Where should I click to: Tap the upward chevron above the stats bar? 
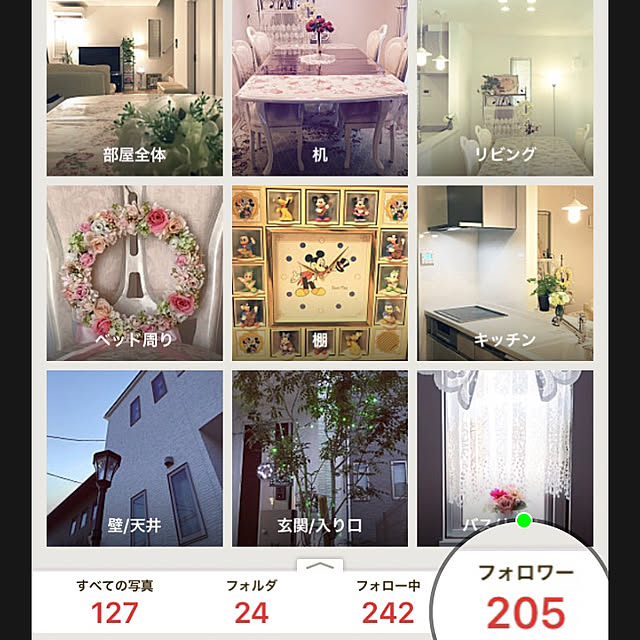319,566
